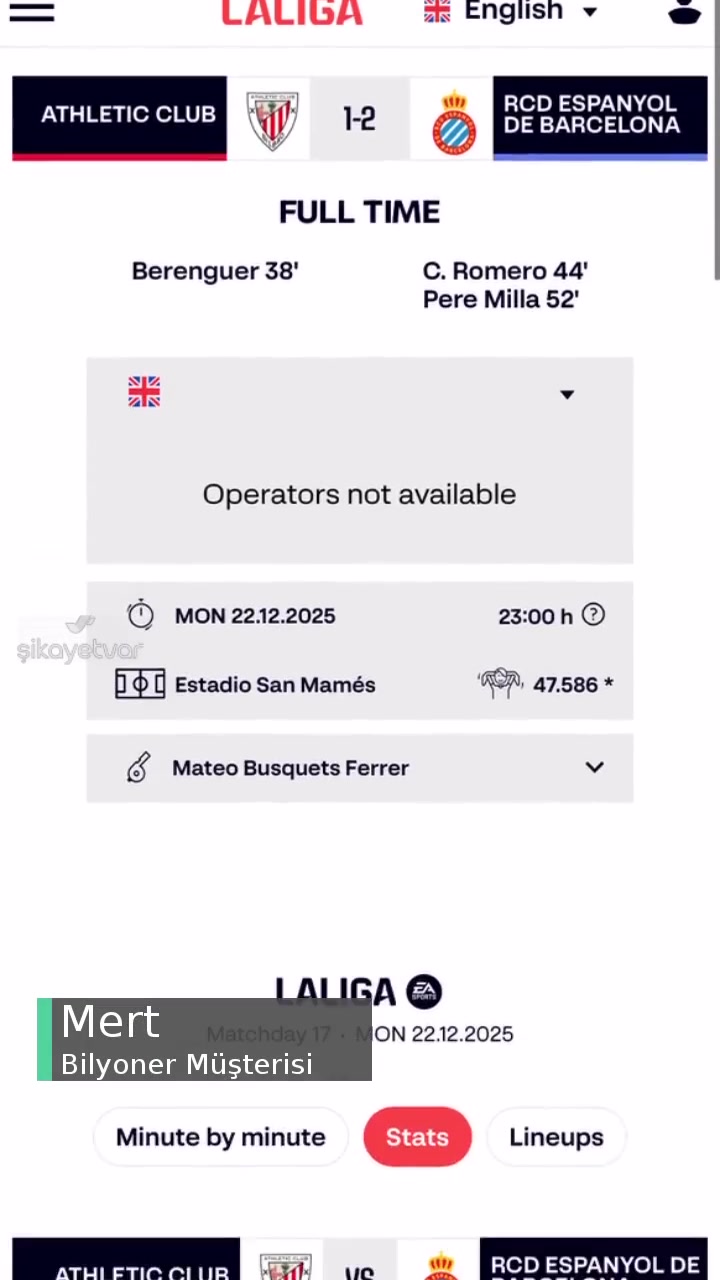Switch to the Lineups tab

pyautogui.click(x=556, y=1137)
